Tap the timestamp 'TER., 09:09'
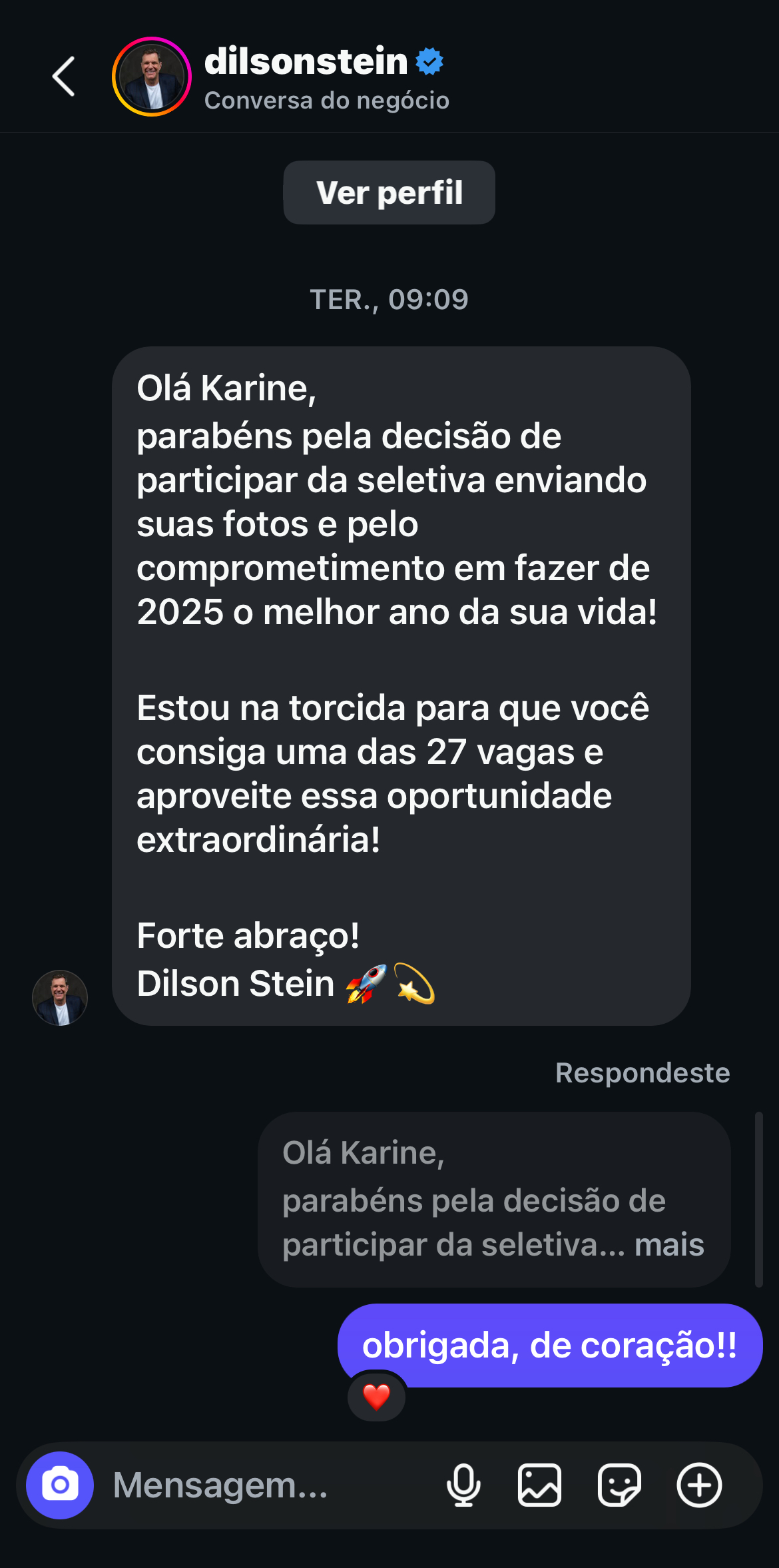779x1568 pixels. tap(389, 299)
